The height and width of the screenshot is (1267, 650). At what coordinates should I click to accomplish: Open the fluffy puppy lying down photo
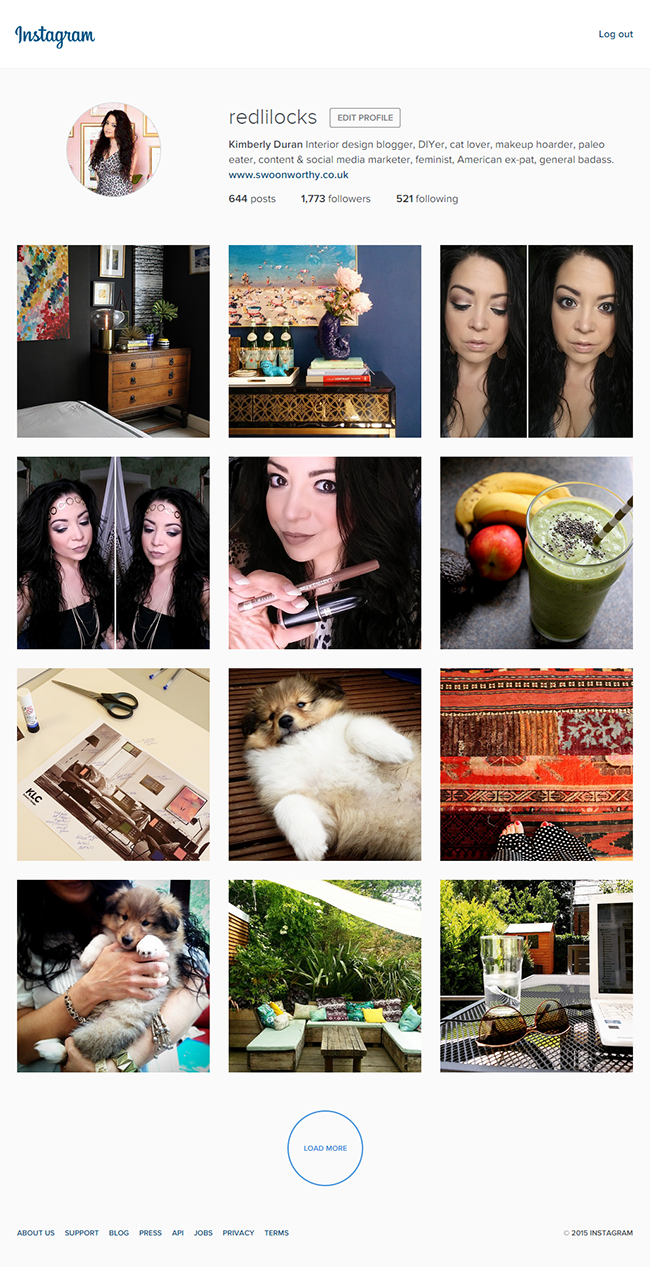tap(325, 764)
